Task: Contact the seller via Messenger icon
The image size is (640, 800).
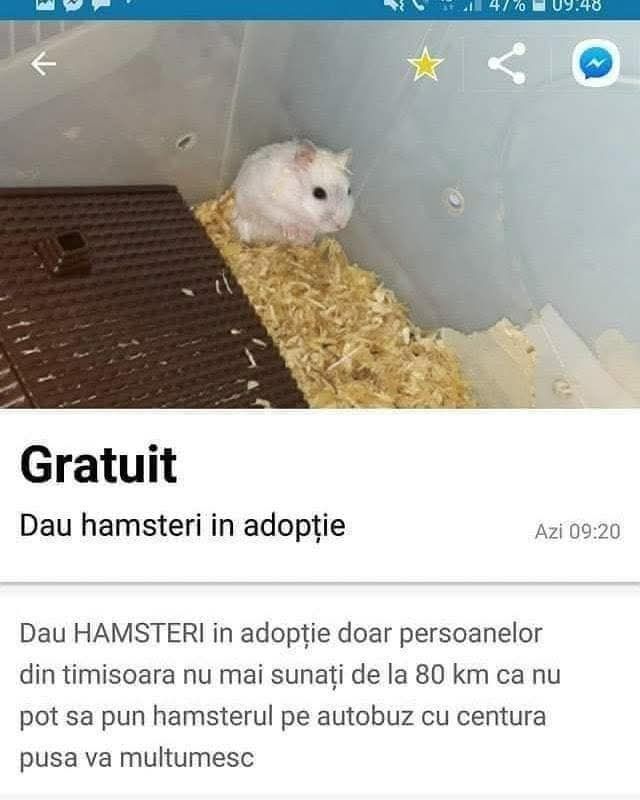Action: [x=595, y=65]
